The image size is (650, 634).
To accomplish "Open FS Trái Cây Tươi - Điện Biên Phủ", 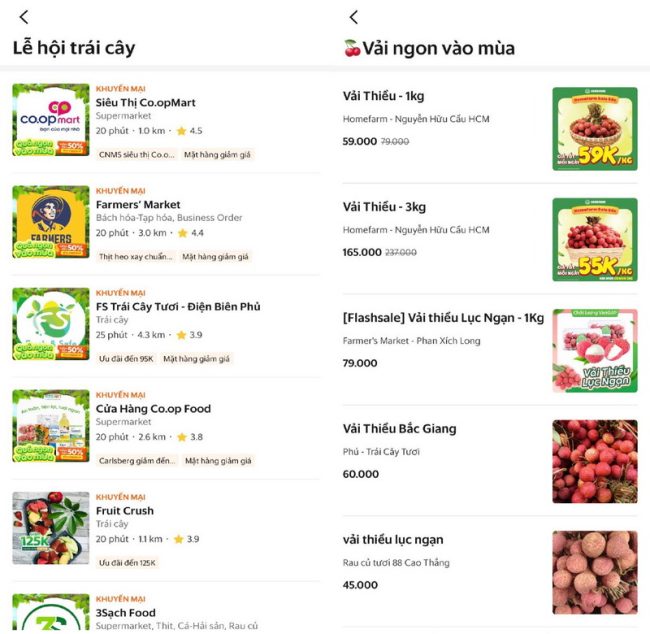I will (177, 307).
